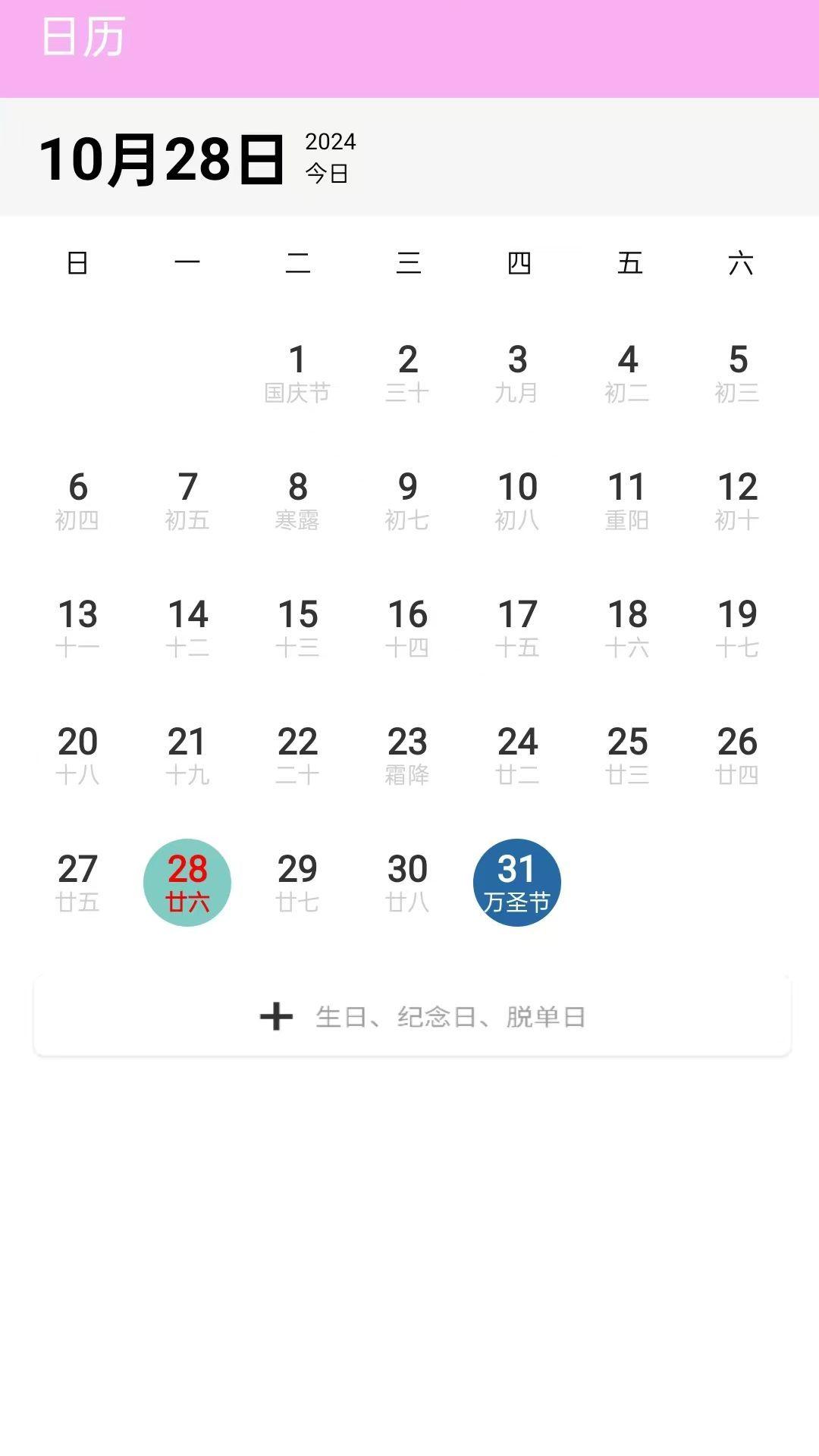Select 国庆节 holiday on October 1

[x=297, y=372]
